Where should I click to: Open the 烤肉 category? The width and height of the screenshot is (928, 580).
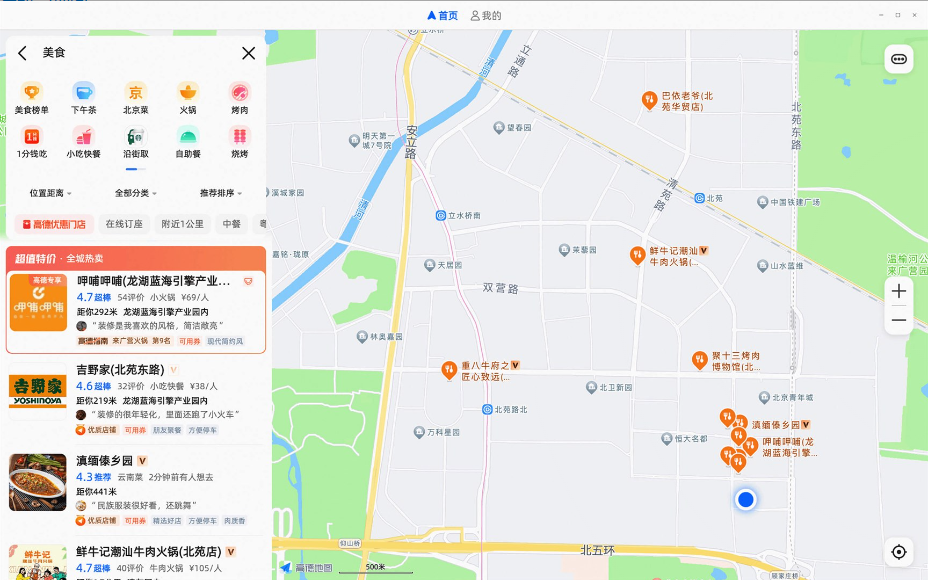click(x=239, y=98)
